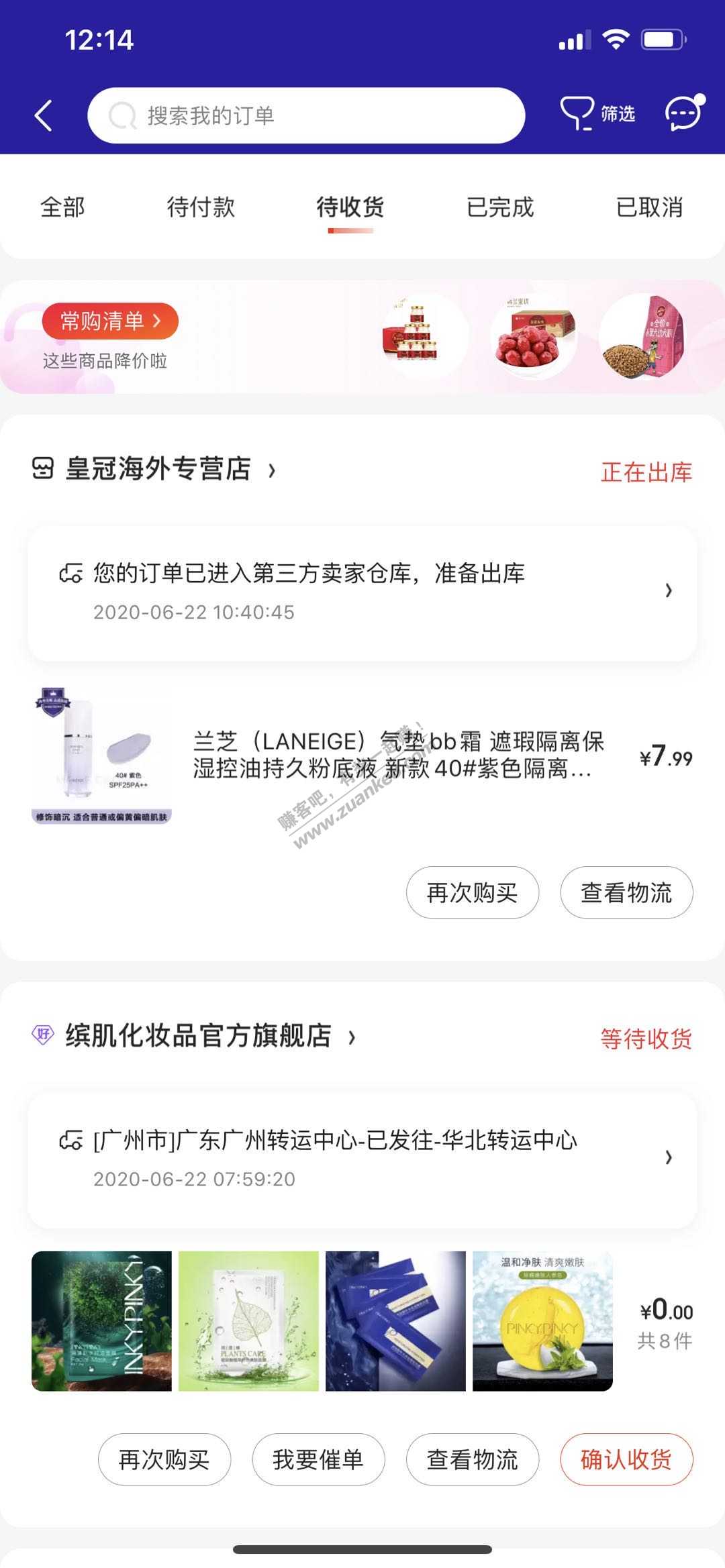Open the 兰芝 LANEIGE bb霜 product
725x1568 pixels.
pyautogui.click(x=397, y=755)
